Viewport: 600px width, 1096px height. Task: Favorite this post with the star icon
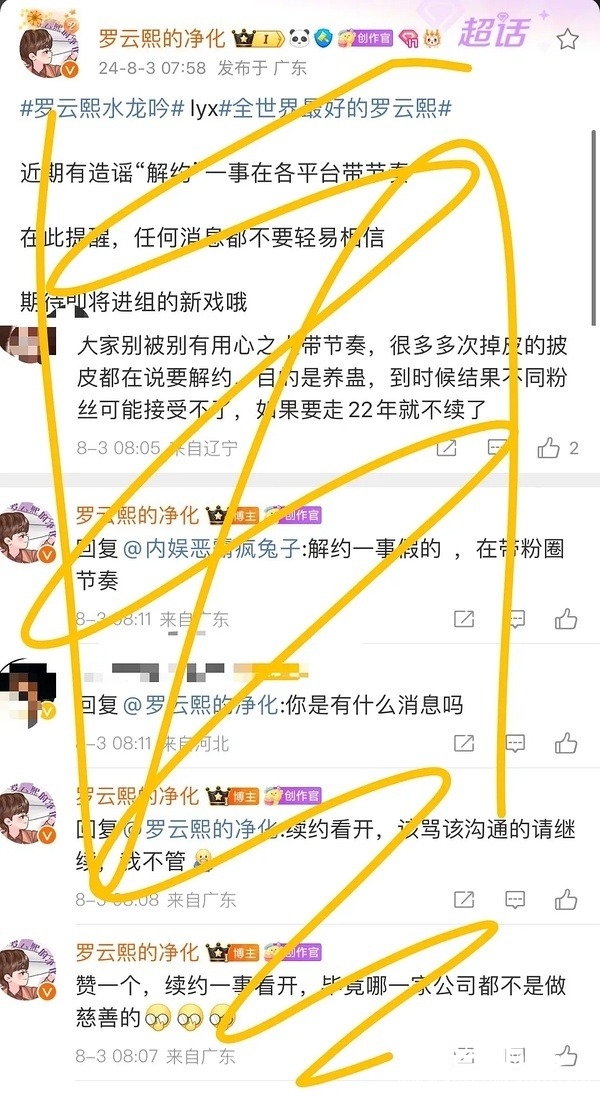coord(567,39)
